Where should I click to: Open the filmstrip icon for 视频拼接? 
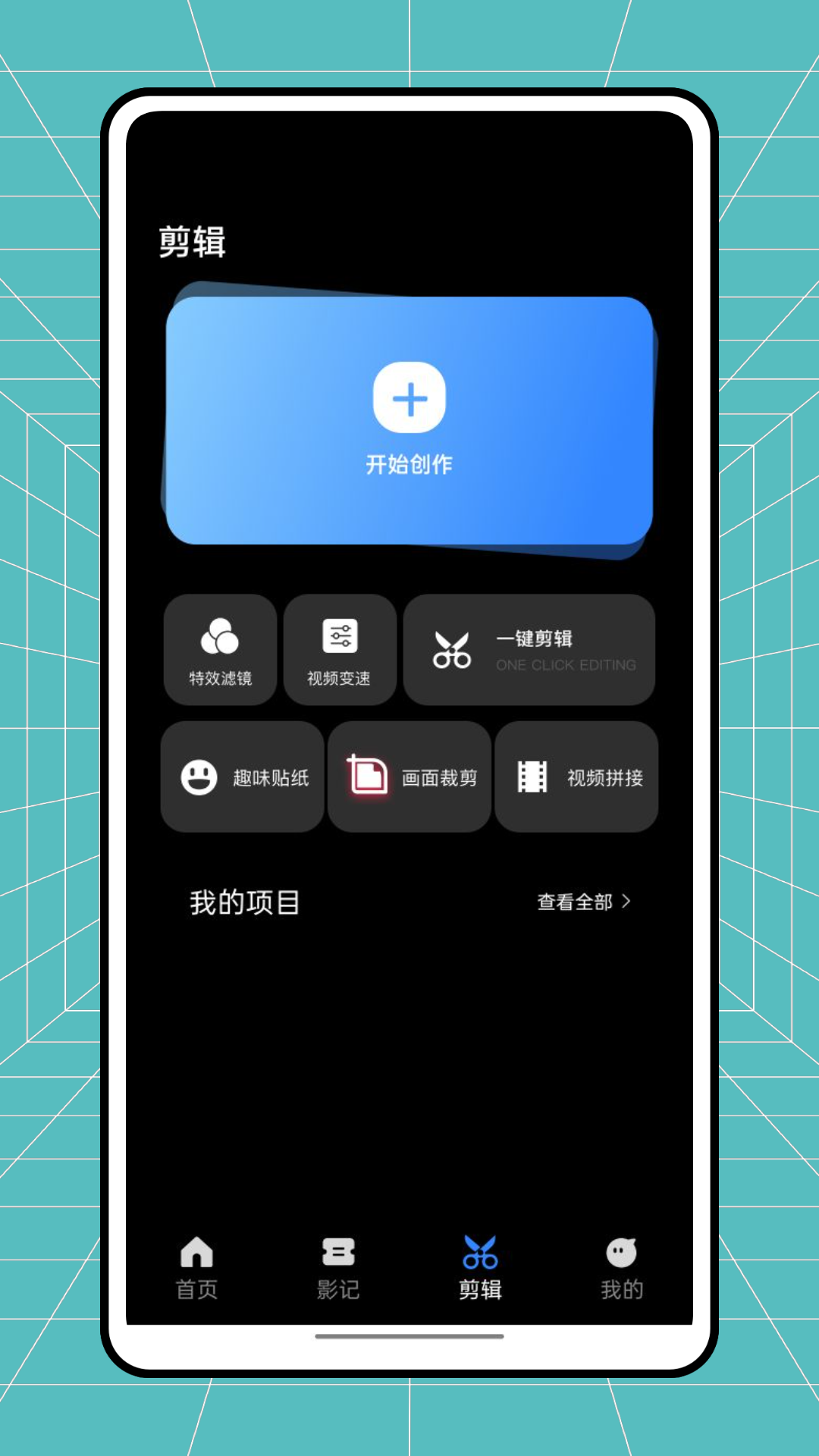(x=531, y=775)
